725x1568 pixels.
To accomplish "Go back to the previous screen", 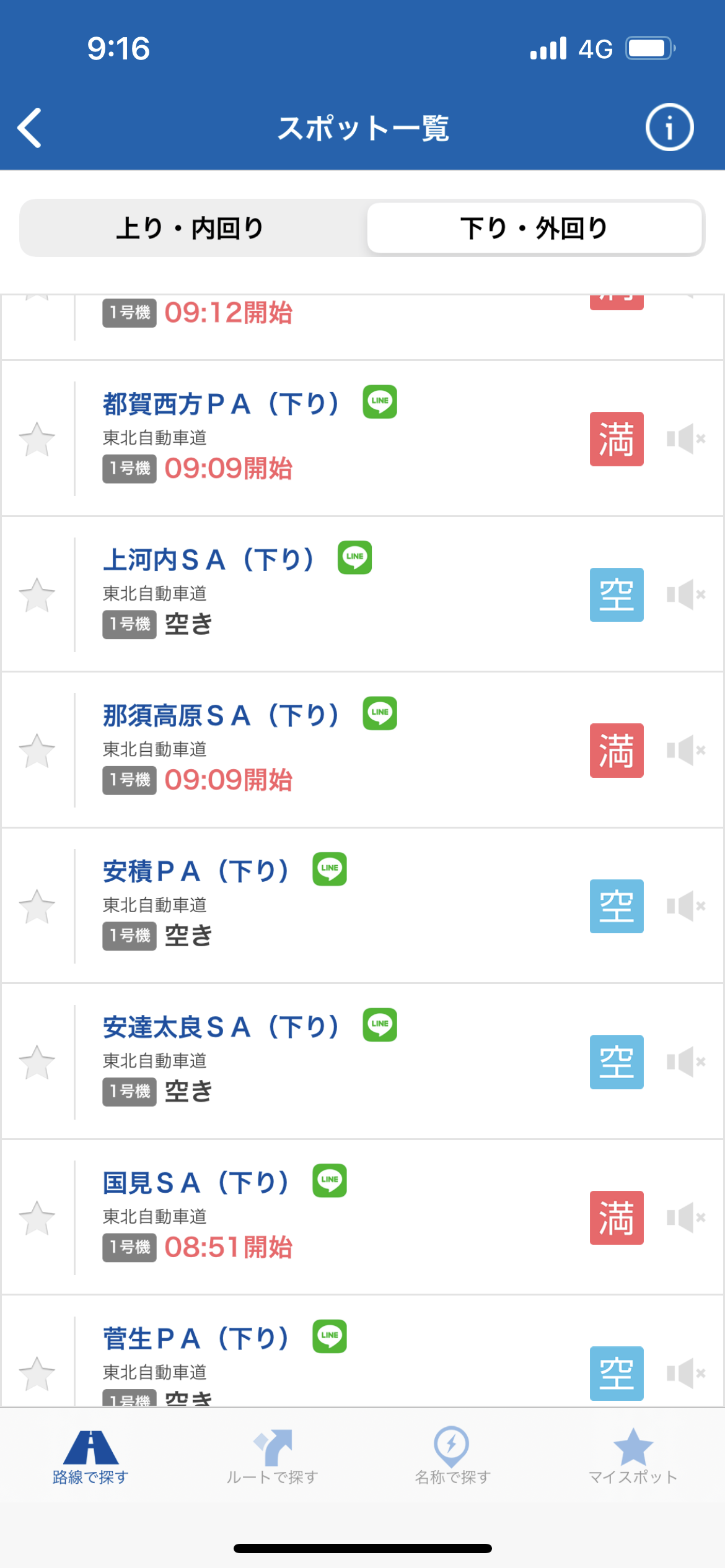I will [x=29, y=128].
